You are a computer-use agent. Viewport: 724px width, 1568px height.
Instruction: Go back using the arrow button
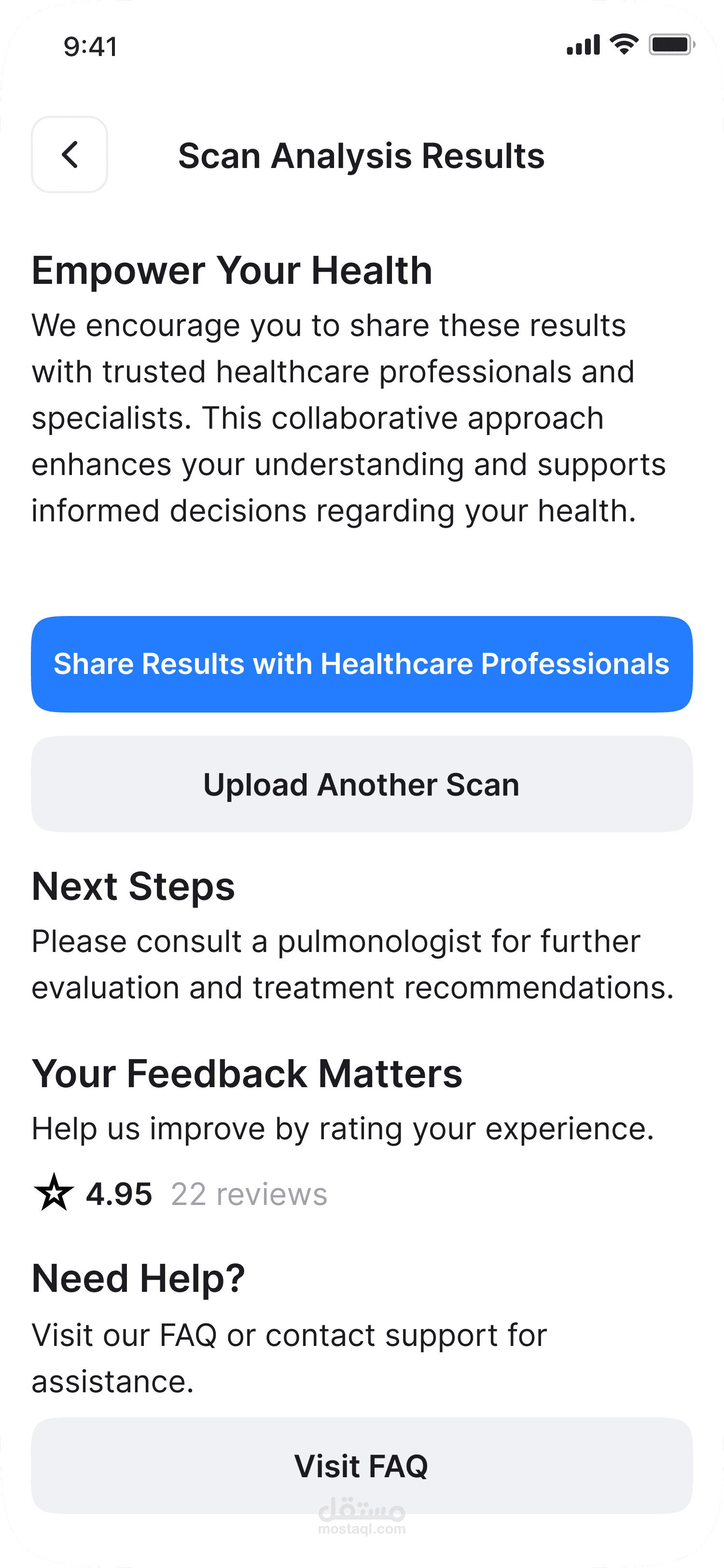pos(70,154)
